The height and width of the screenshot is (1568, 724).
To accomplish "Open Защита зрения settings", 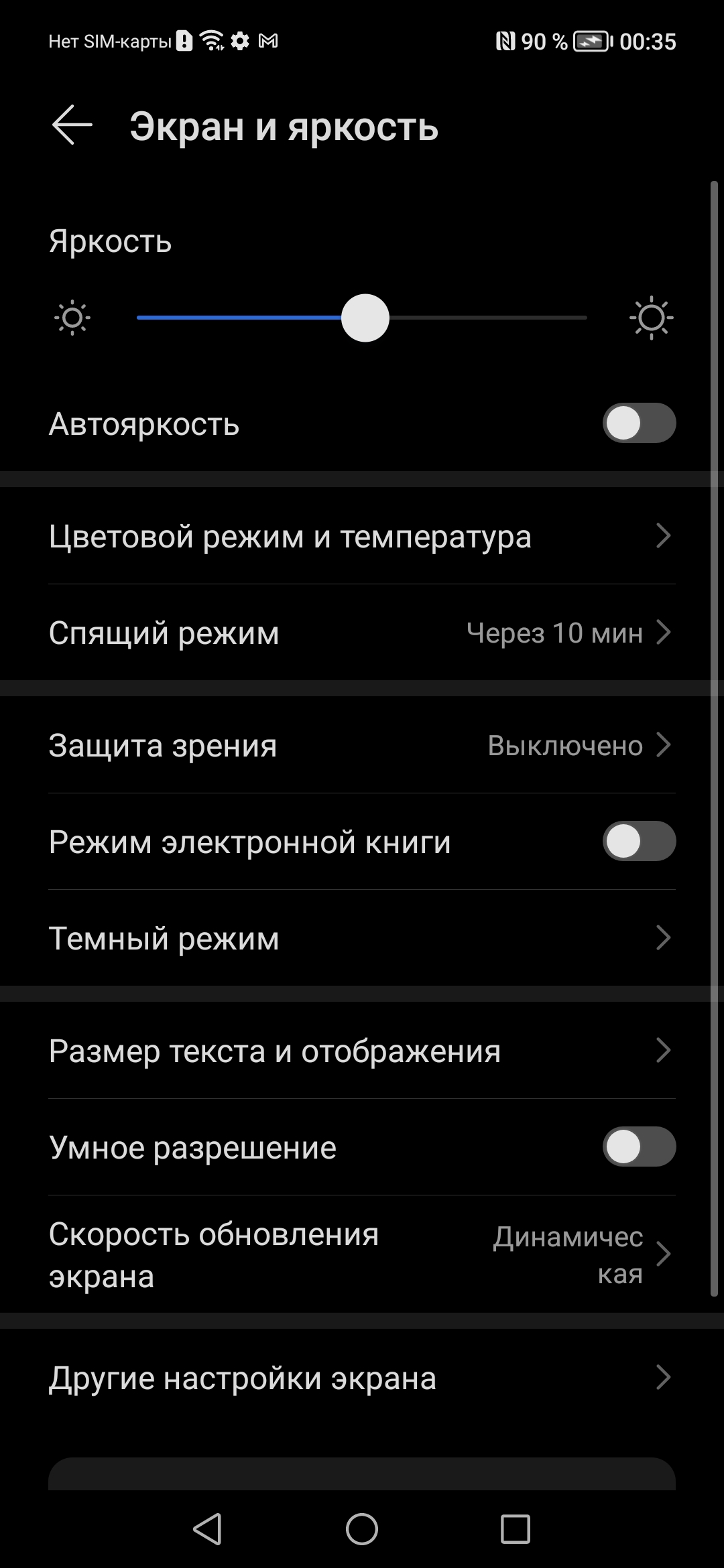I will (x=362, y=745).
